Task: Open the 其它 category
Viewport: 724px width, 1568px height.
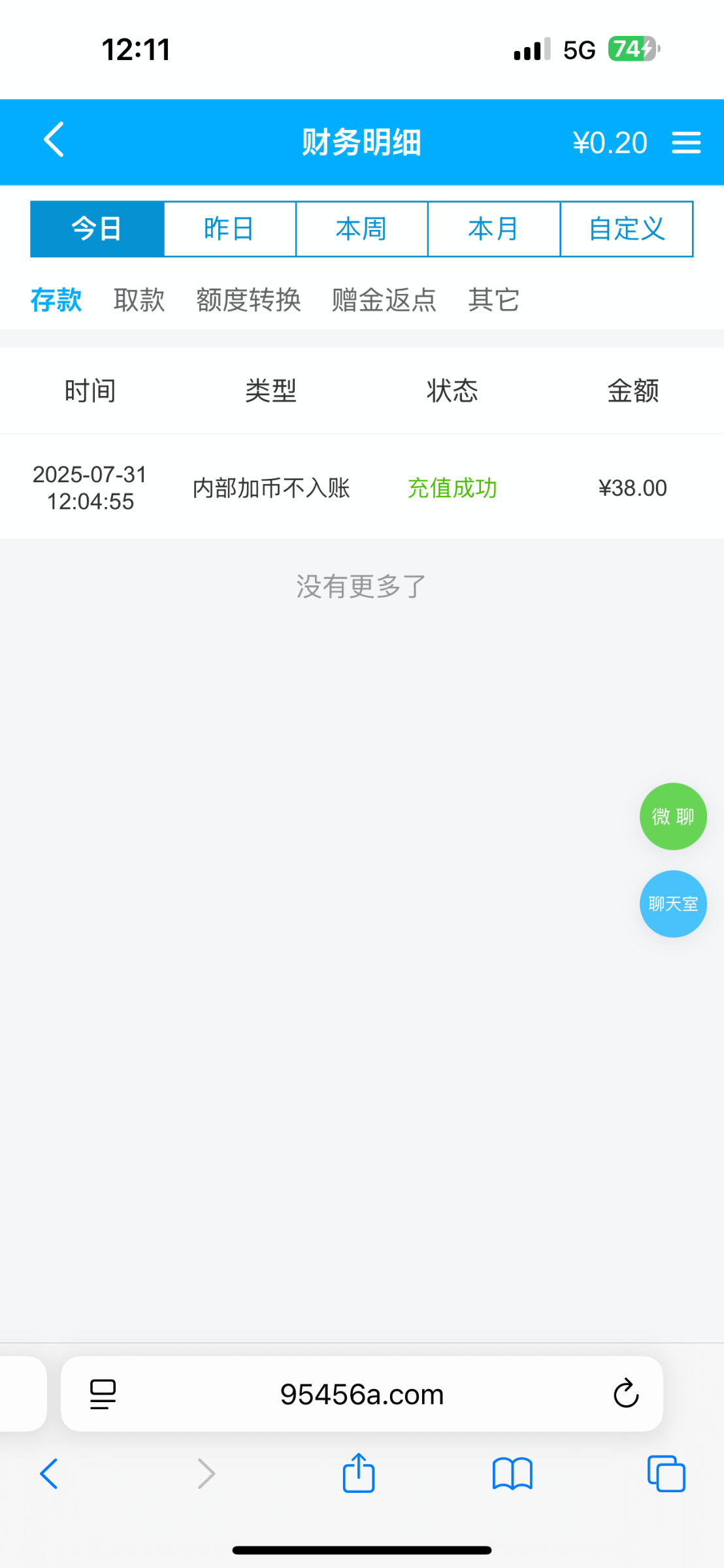Action: tap(493, 301)
